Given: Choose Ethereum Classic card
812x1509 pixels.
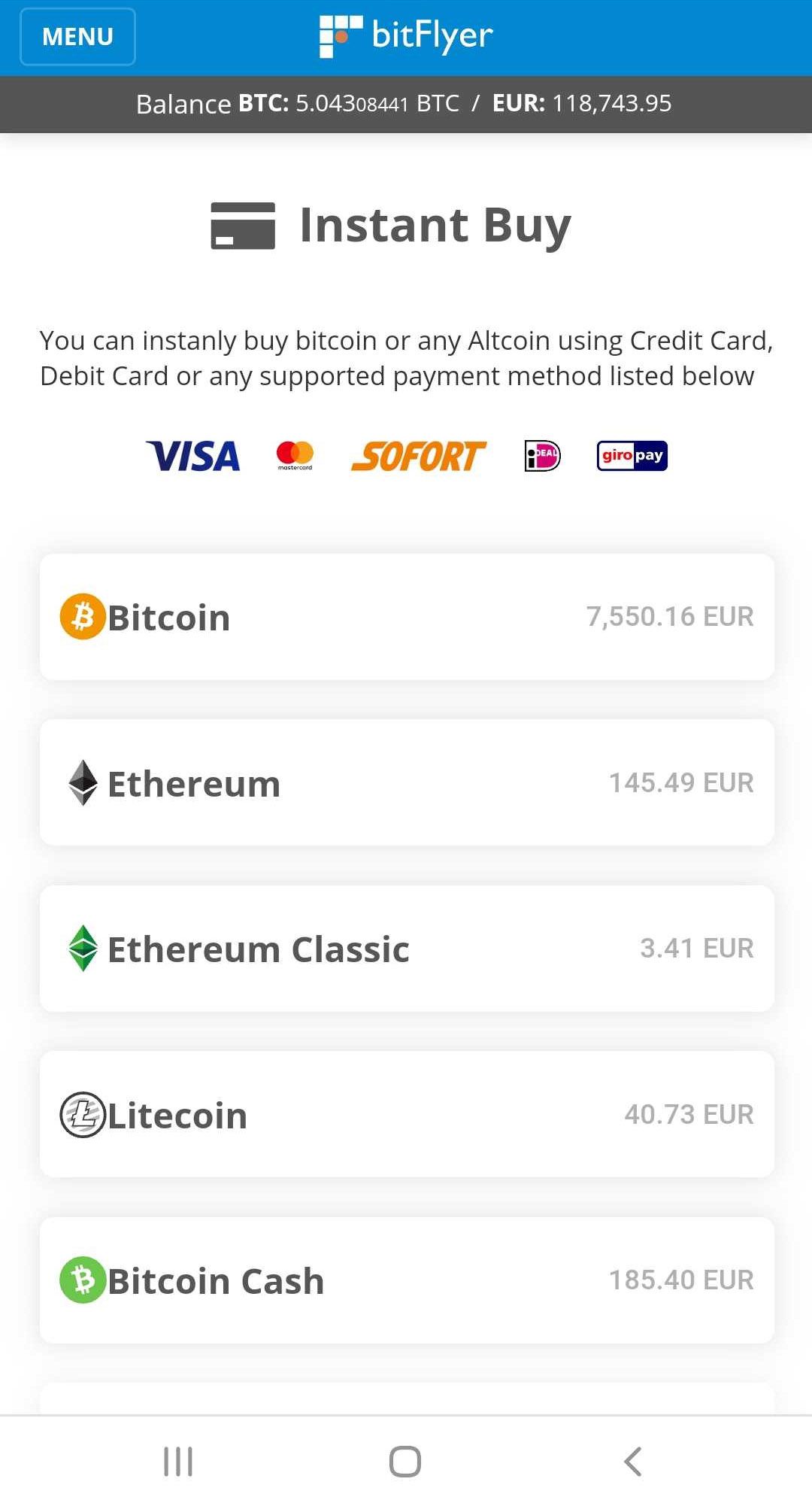Looking at the screenshot, I should (407, 949).
